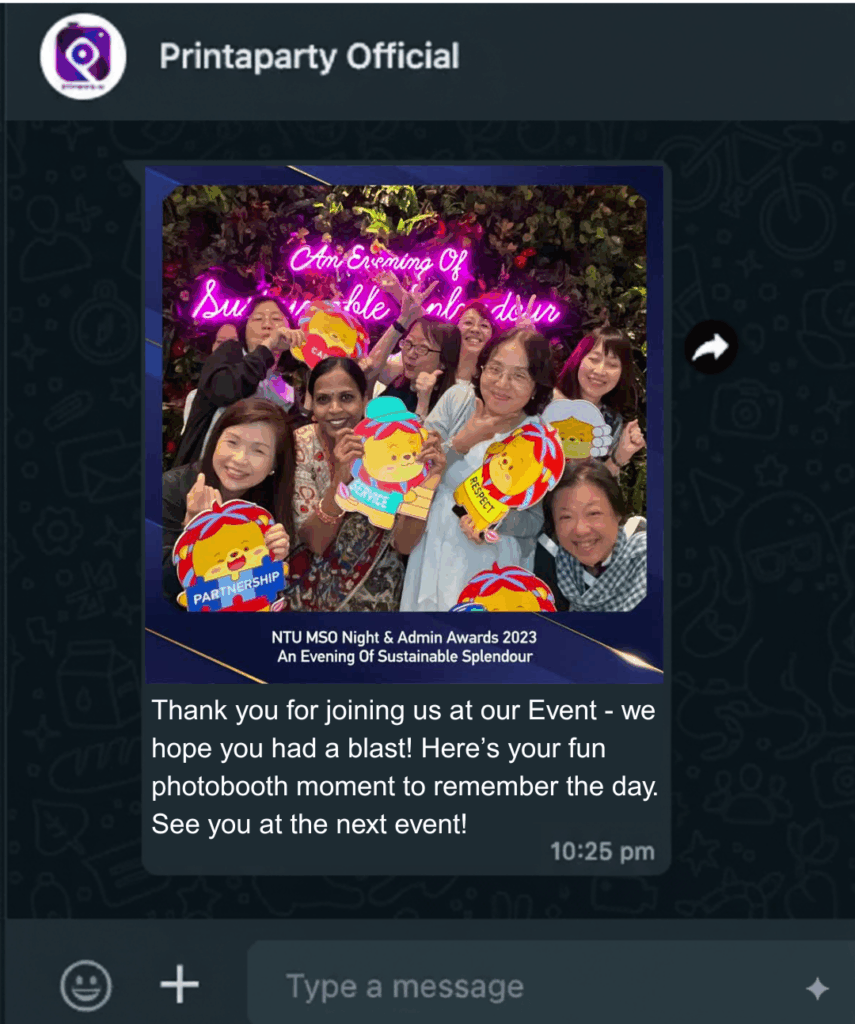Click the 10:25 pm timestamp

point(601,852)
